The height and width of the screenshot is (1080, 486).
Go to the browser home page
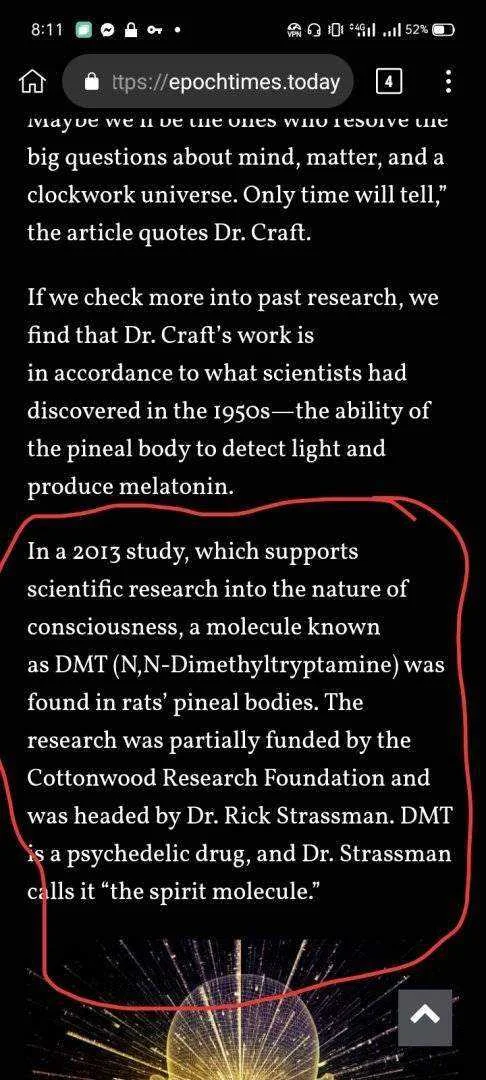34,82
